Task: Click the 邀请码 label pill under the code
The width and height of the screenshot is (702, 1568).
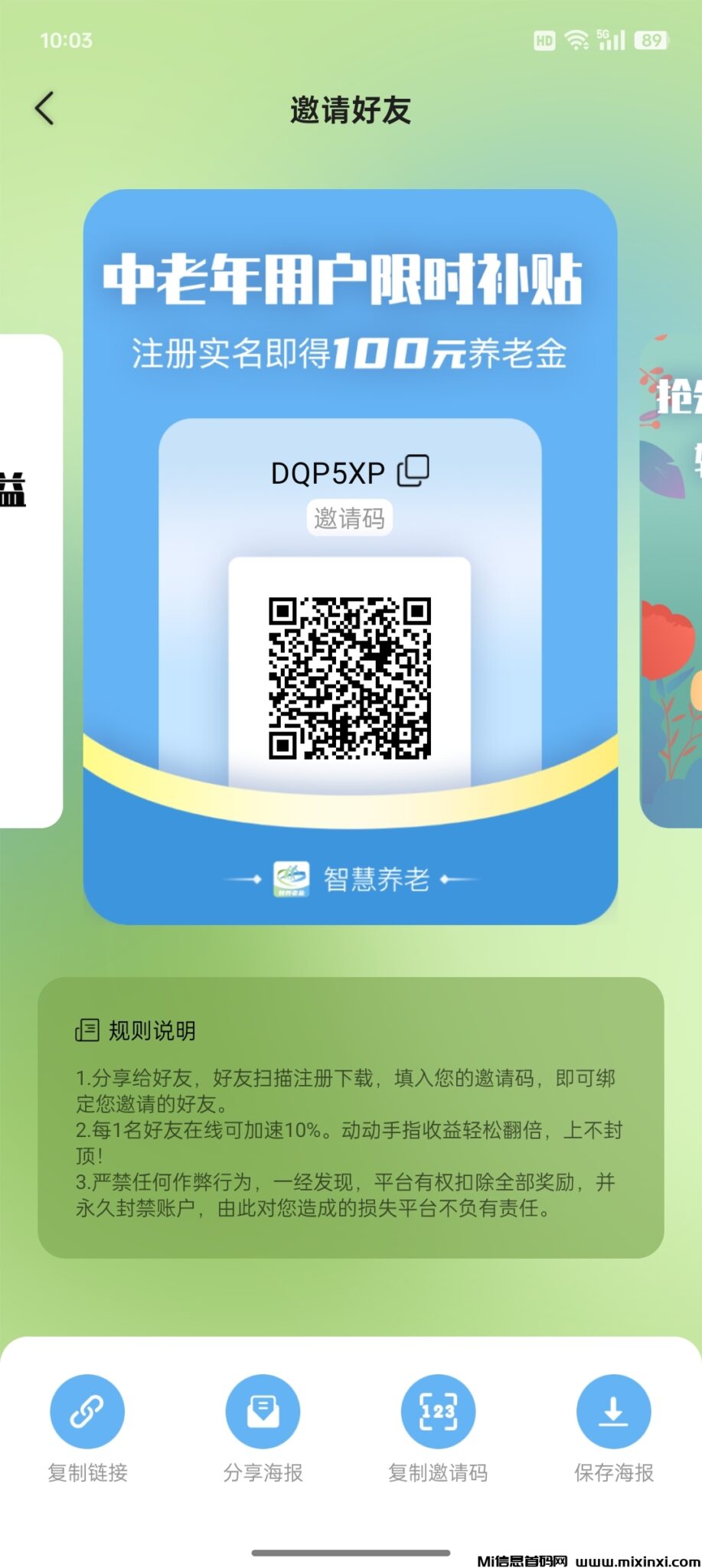Action: (x=351, y=518)
